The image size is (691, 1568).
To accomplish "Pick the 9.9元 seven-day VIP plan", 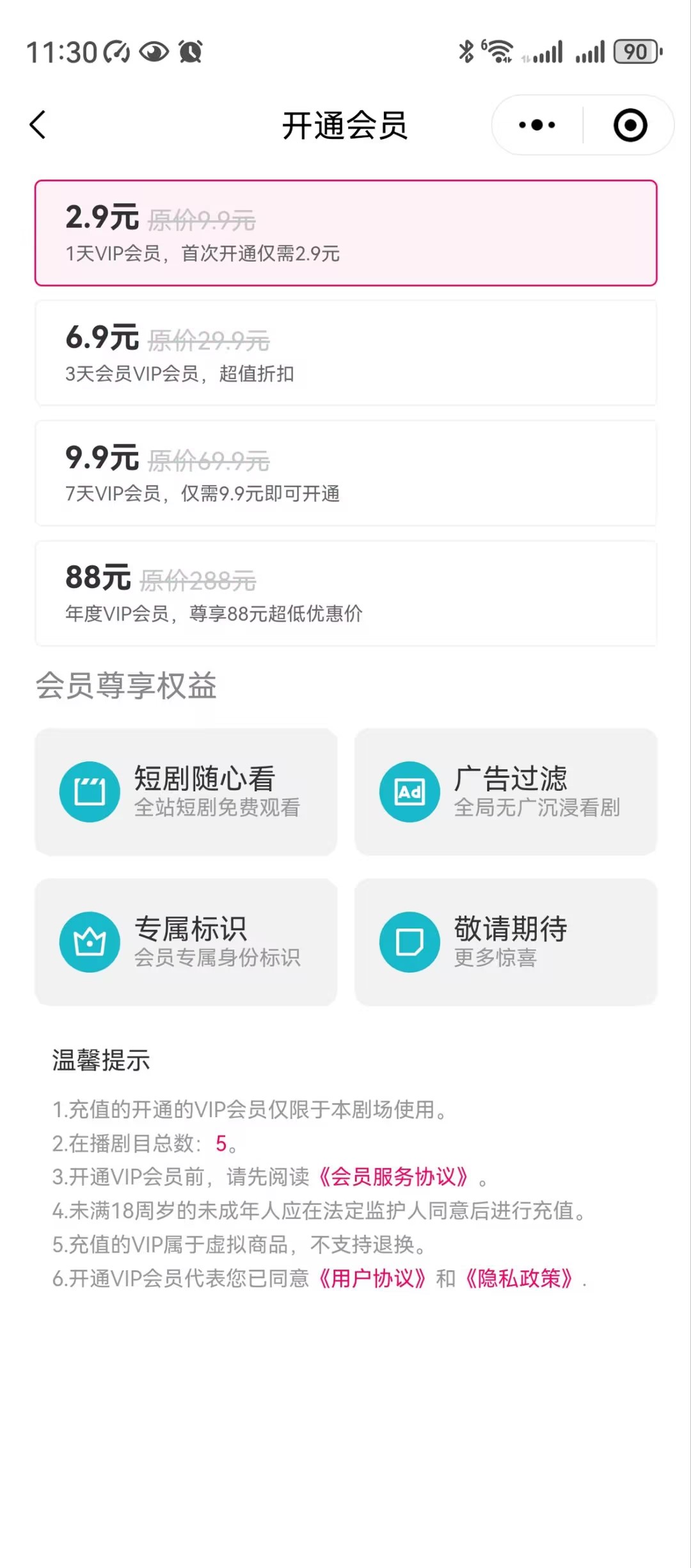I will click(345, 473).
